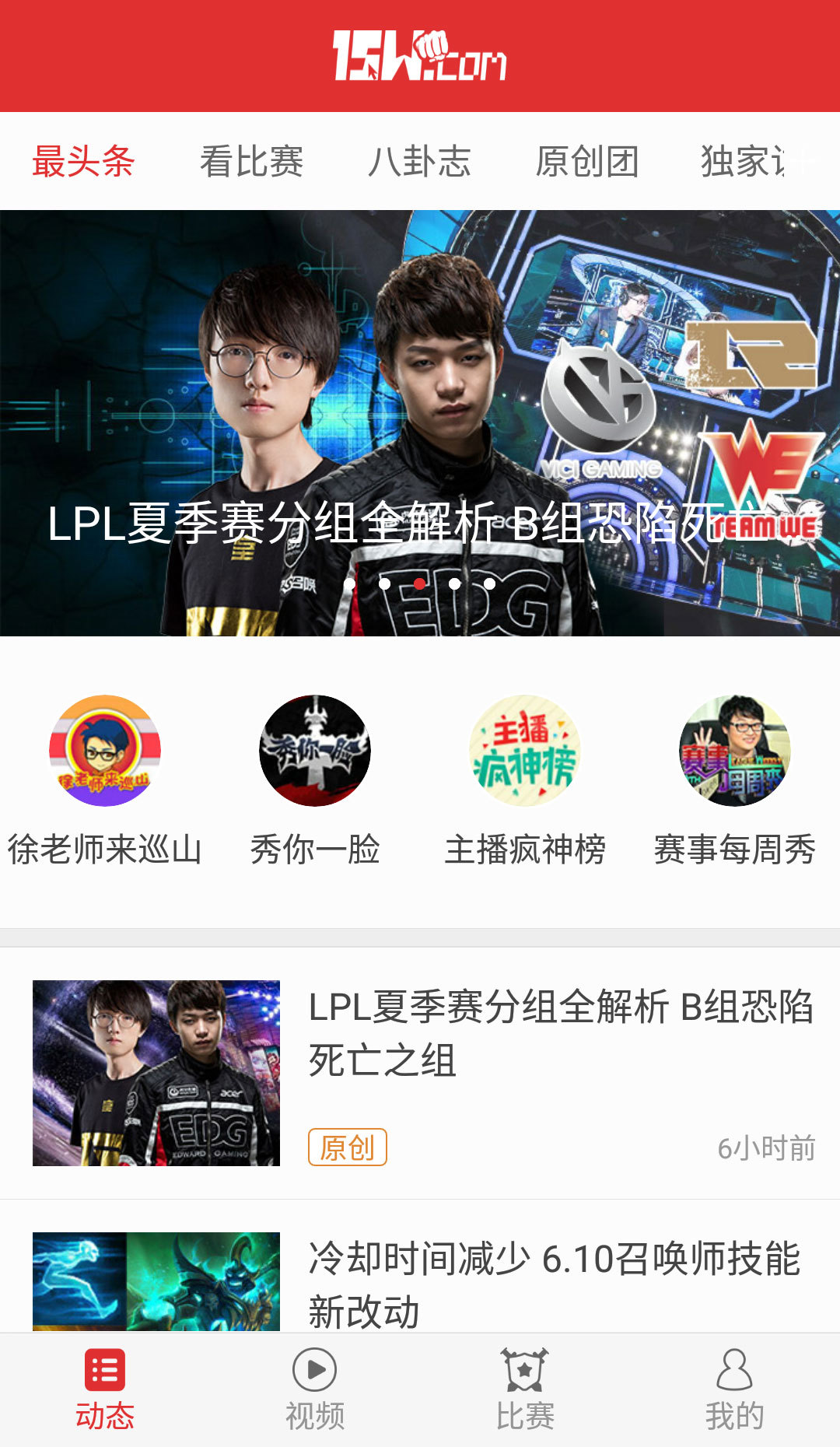Go to the 比赛 bottom tab

525,1389
